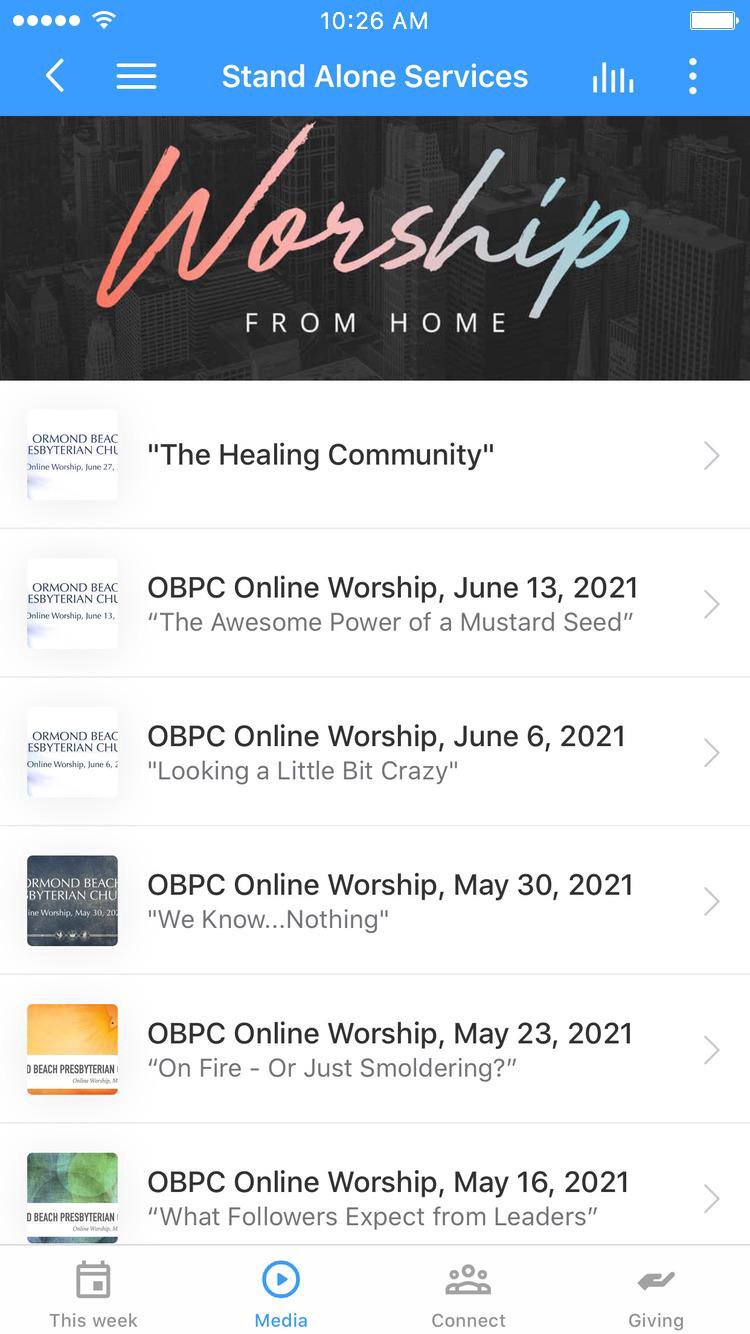The width and height of the screenshot is (750, 1334).
Task: Open OBPC Online Worship, June 13, 2021
Action: pyautogui.click(x=375, y=603)
